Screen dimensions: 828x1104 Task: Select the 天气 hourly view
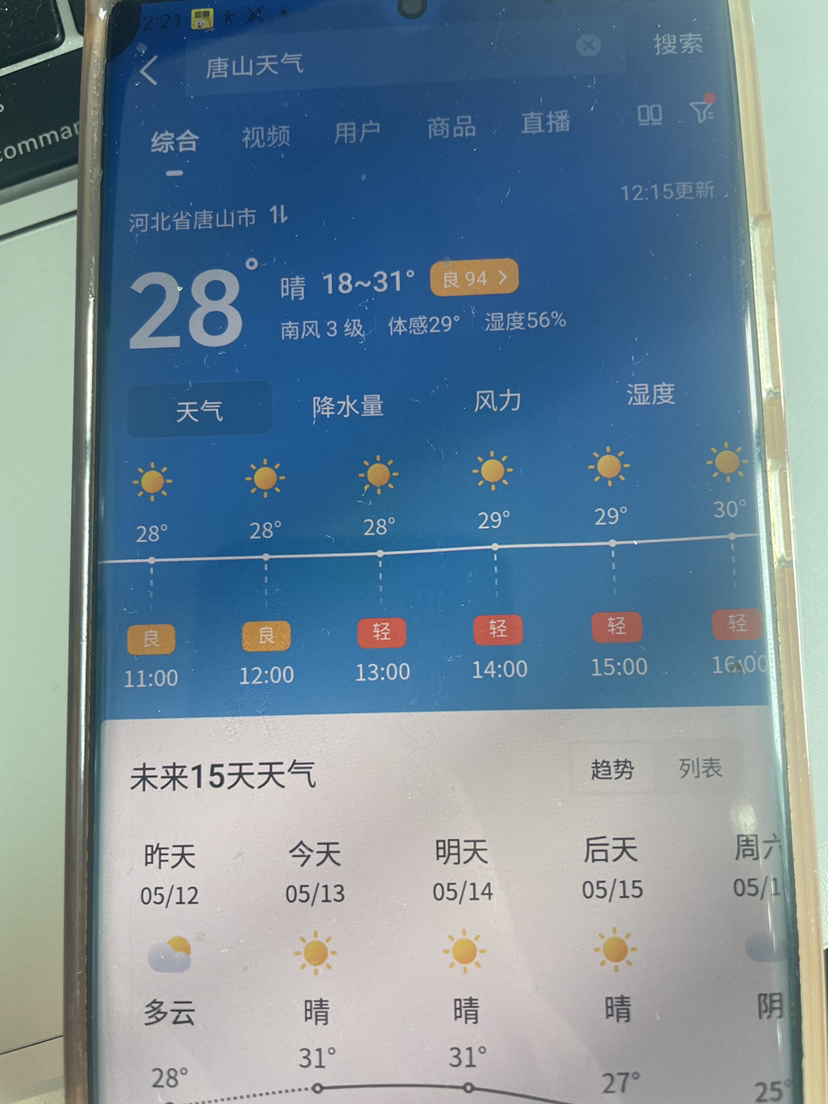[200, 409]
